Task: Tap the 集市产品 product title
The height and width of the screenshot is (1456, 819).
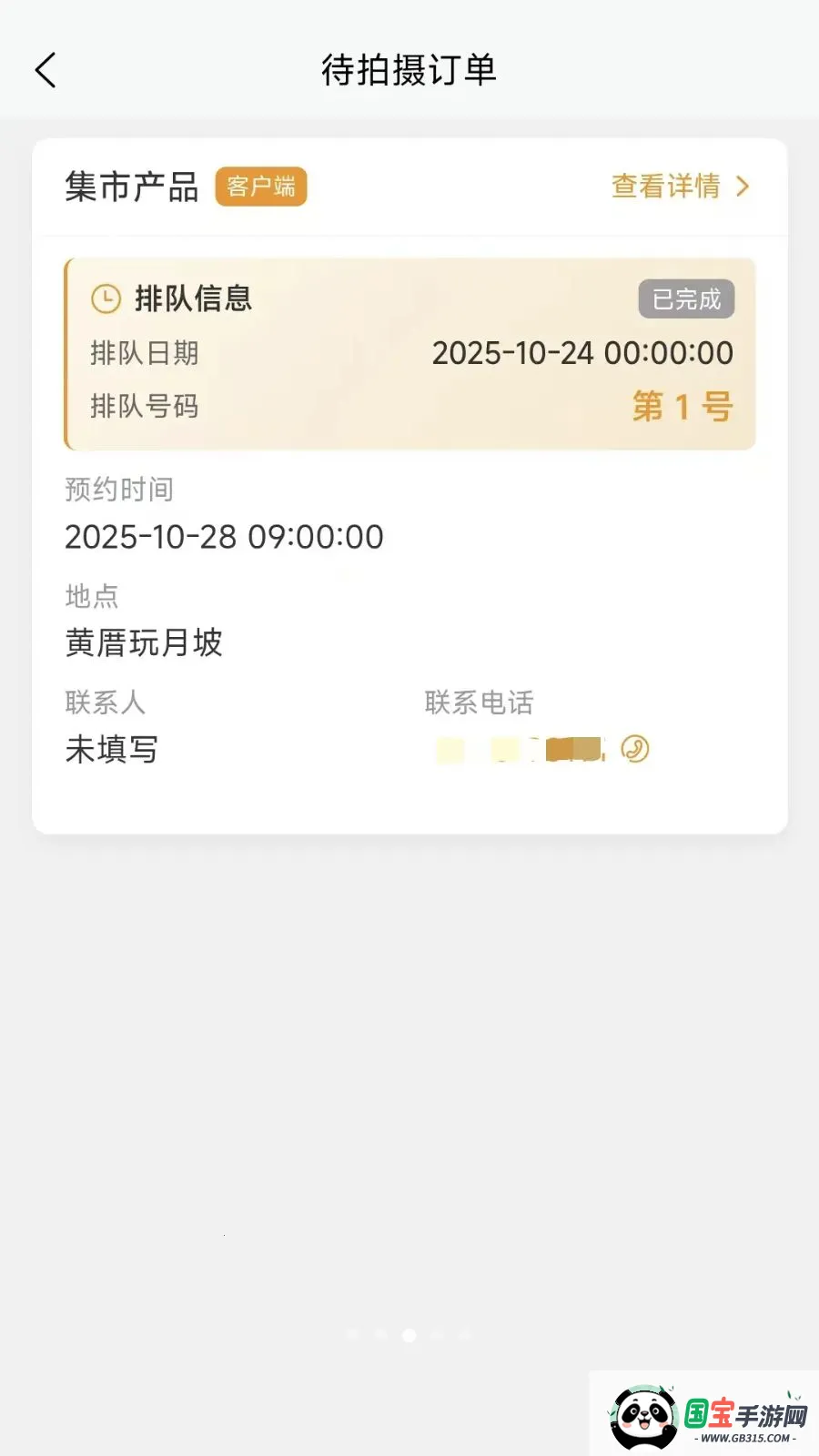Action: (x=132, y=187)
